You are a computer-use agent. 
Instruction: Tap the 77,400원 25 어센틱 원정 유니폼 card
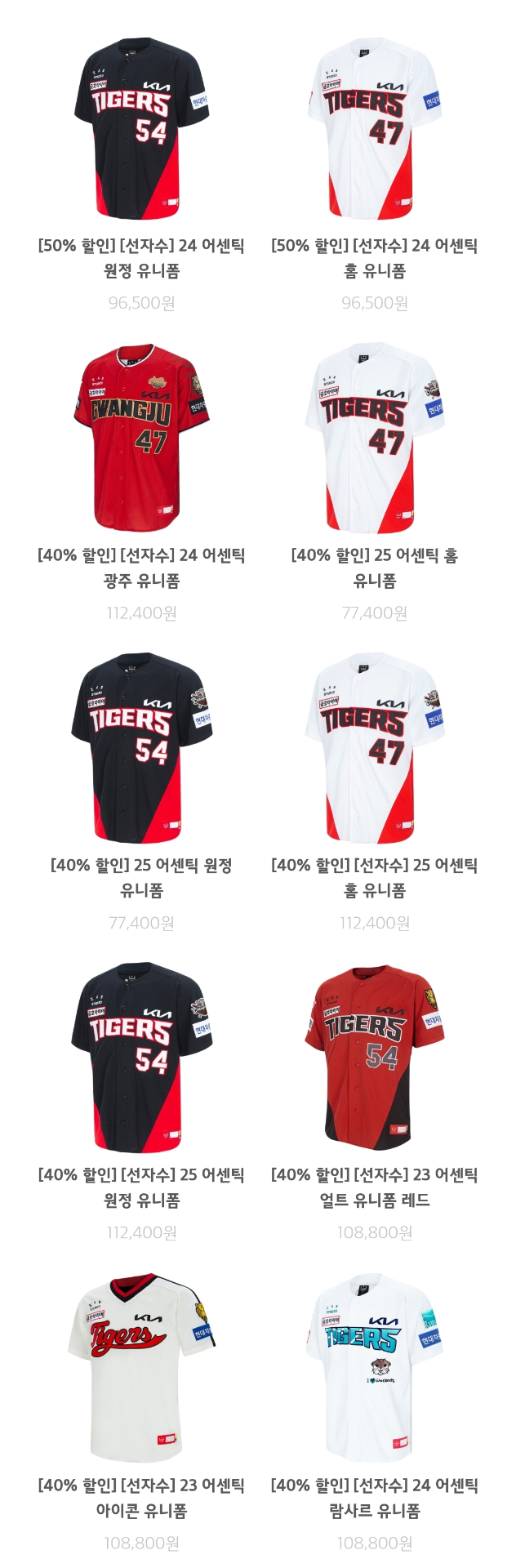click(x=141, y=748)
